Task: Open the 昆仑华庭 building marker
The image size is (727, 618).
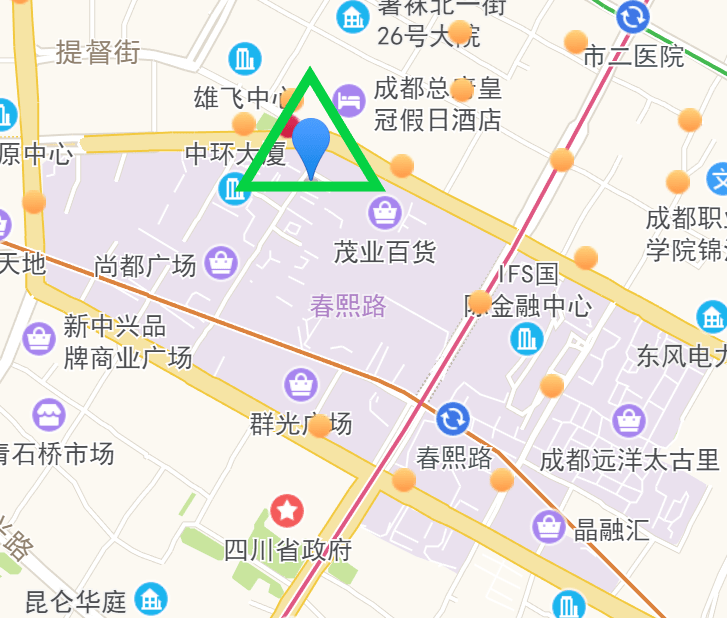Action: (x=151, y=600)
